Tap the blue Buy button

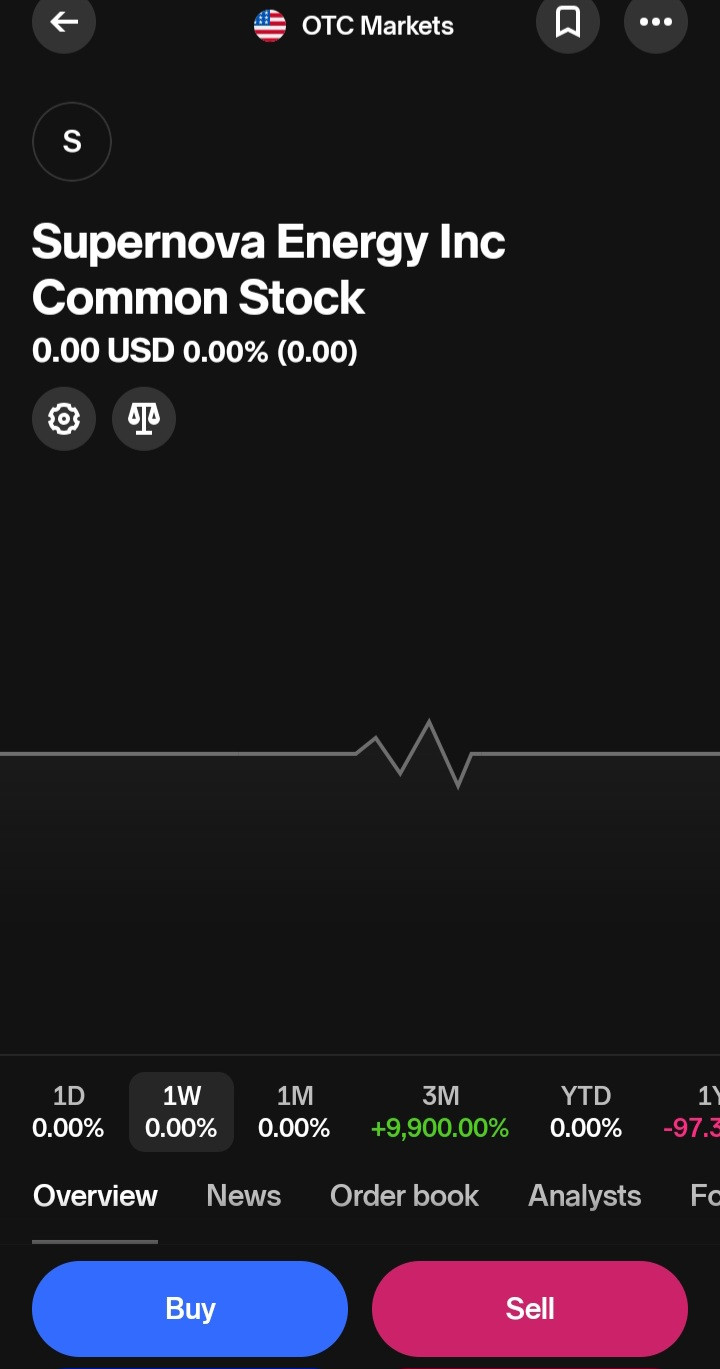point(190,1308)
